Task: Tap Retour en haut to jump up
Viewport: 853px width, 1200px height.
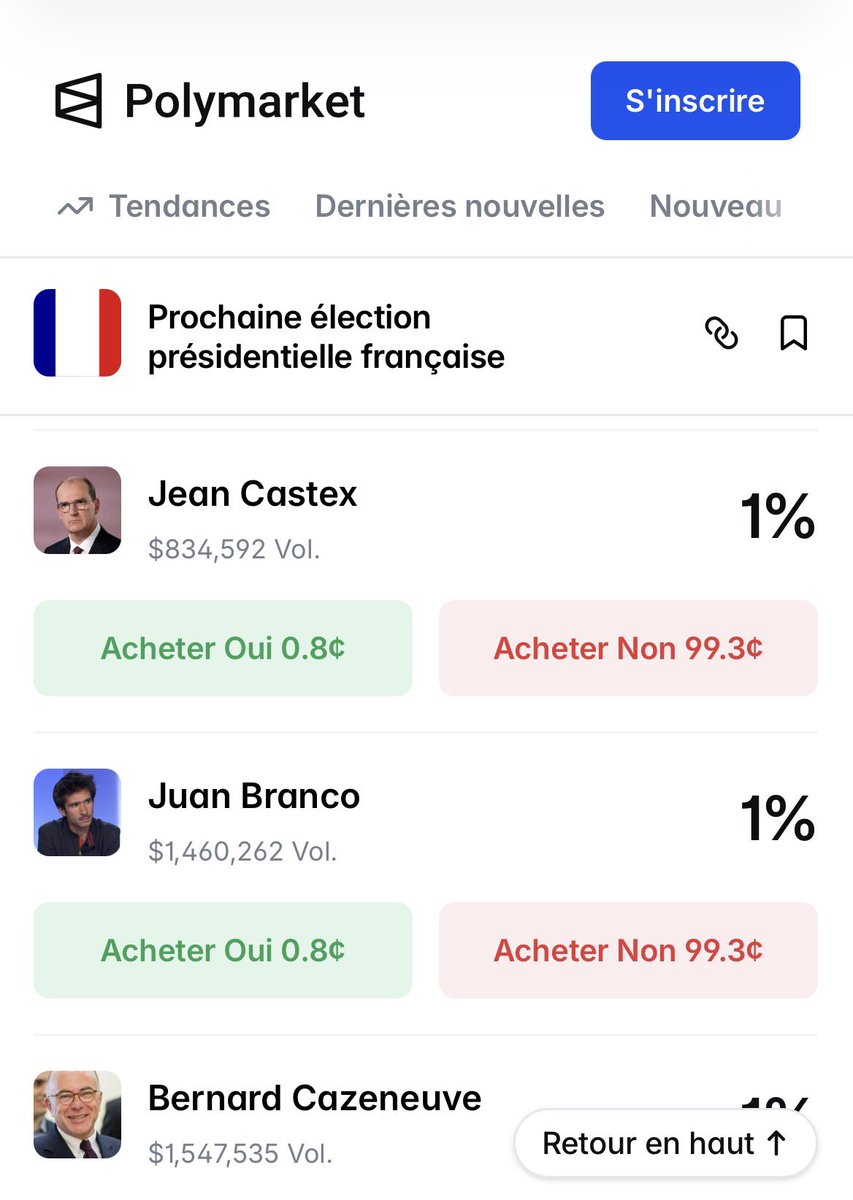Action: coord(665,1143)
